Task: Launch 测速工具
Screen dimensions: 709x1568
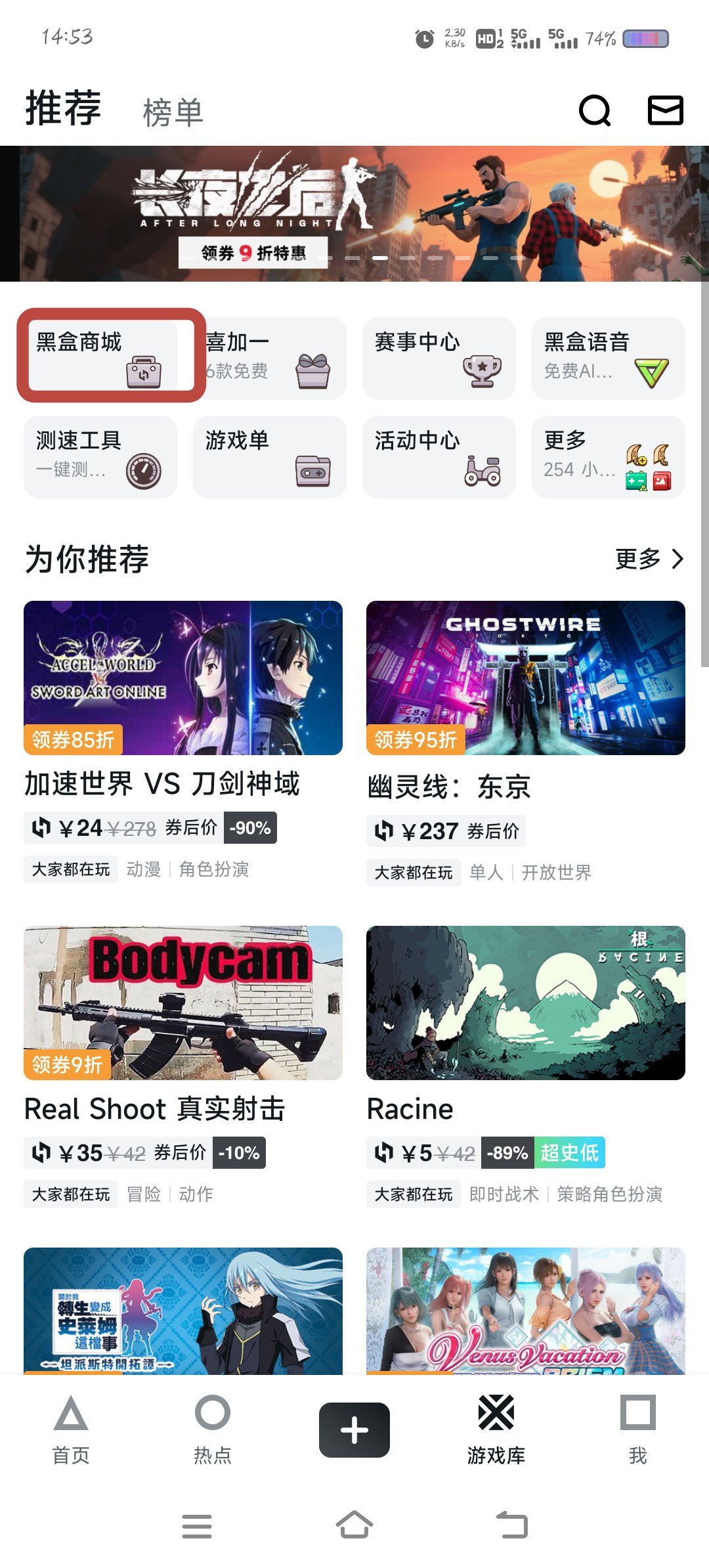Action: pos(100,456)
